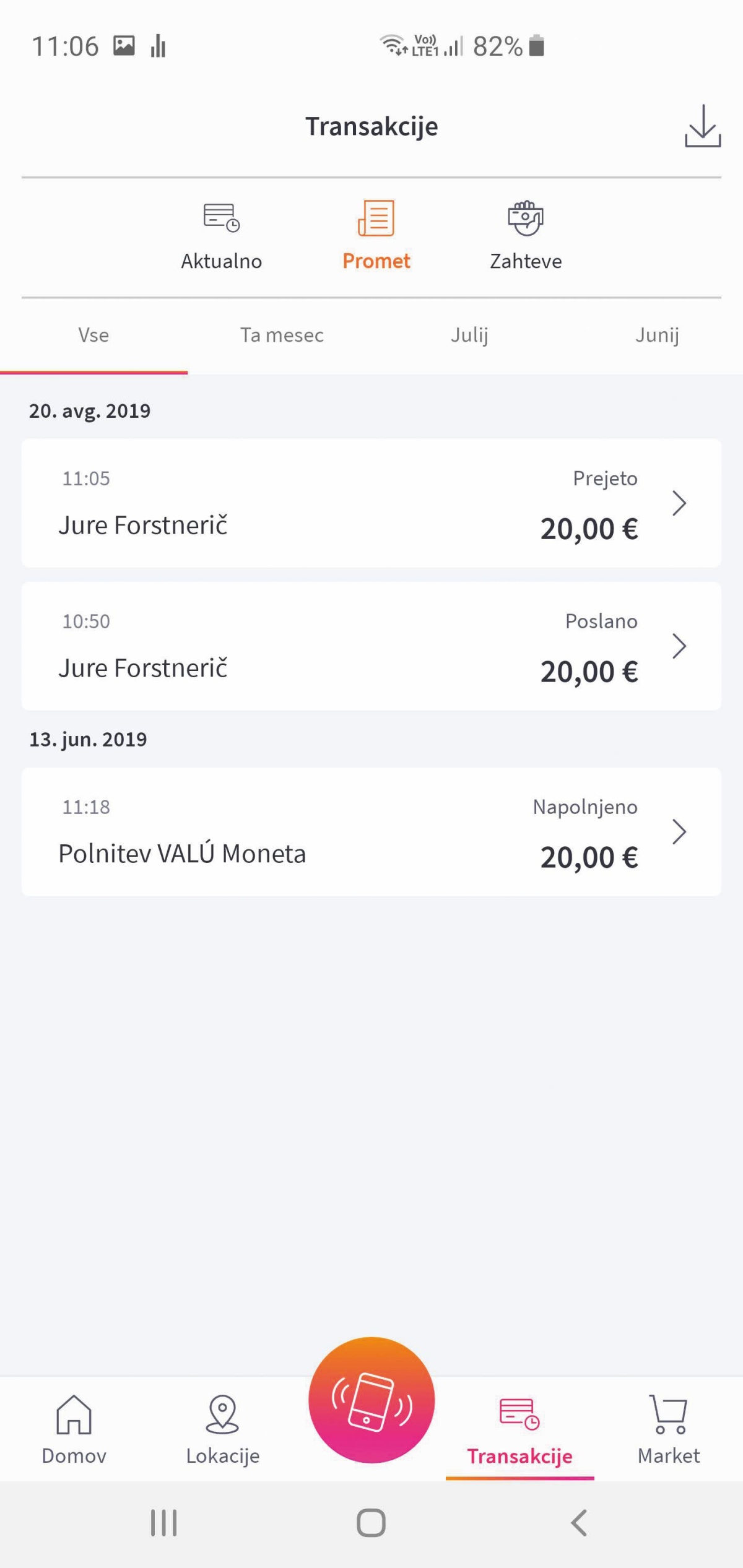This screenshot has height=1568, width=743.
Task: Open the Polnitev VALÚ Moneta transaction
Action: 371,832
